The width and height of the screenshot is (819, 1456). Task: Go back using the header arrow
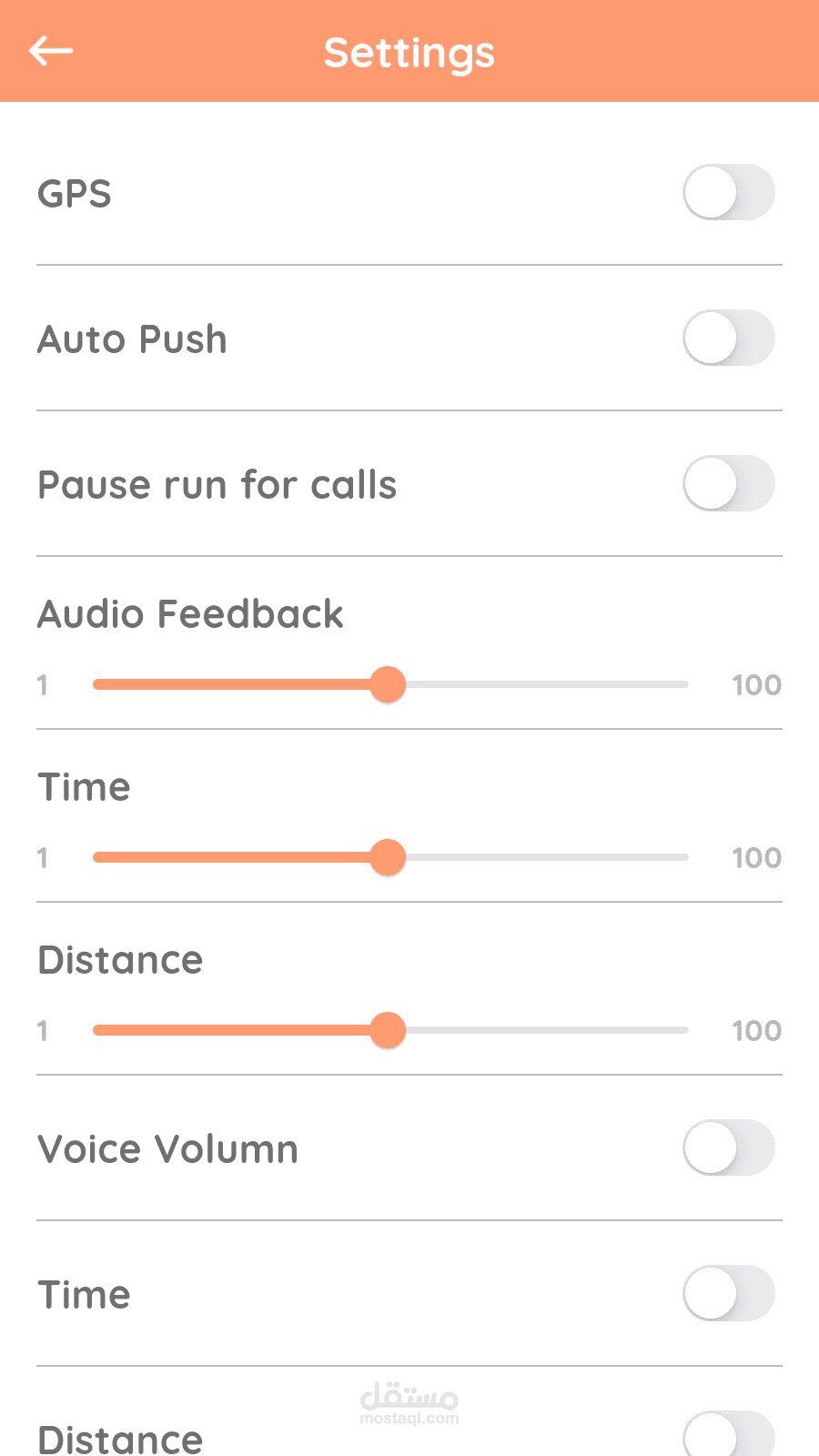(x=51, y=51)
